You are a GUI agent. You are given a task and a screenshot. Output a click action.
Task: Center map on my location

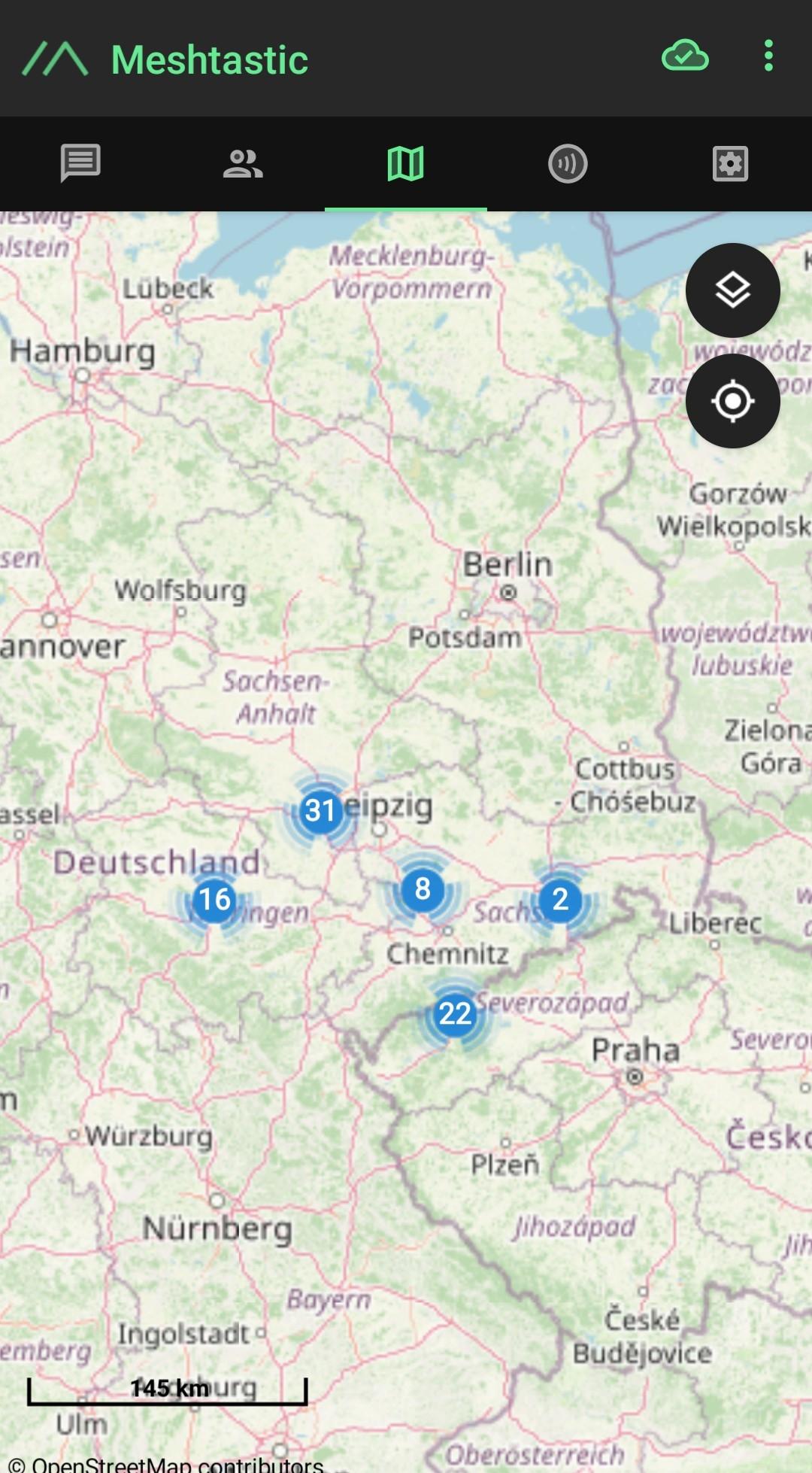(x=733, y=401)
